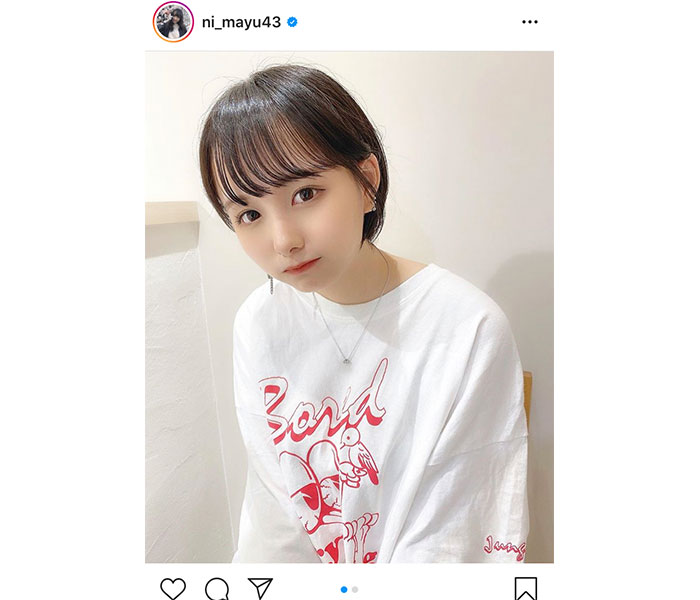Viewport: 700px width, 600px height.
Task: Share the post via paper plane icon
Action: click(260, 588)
